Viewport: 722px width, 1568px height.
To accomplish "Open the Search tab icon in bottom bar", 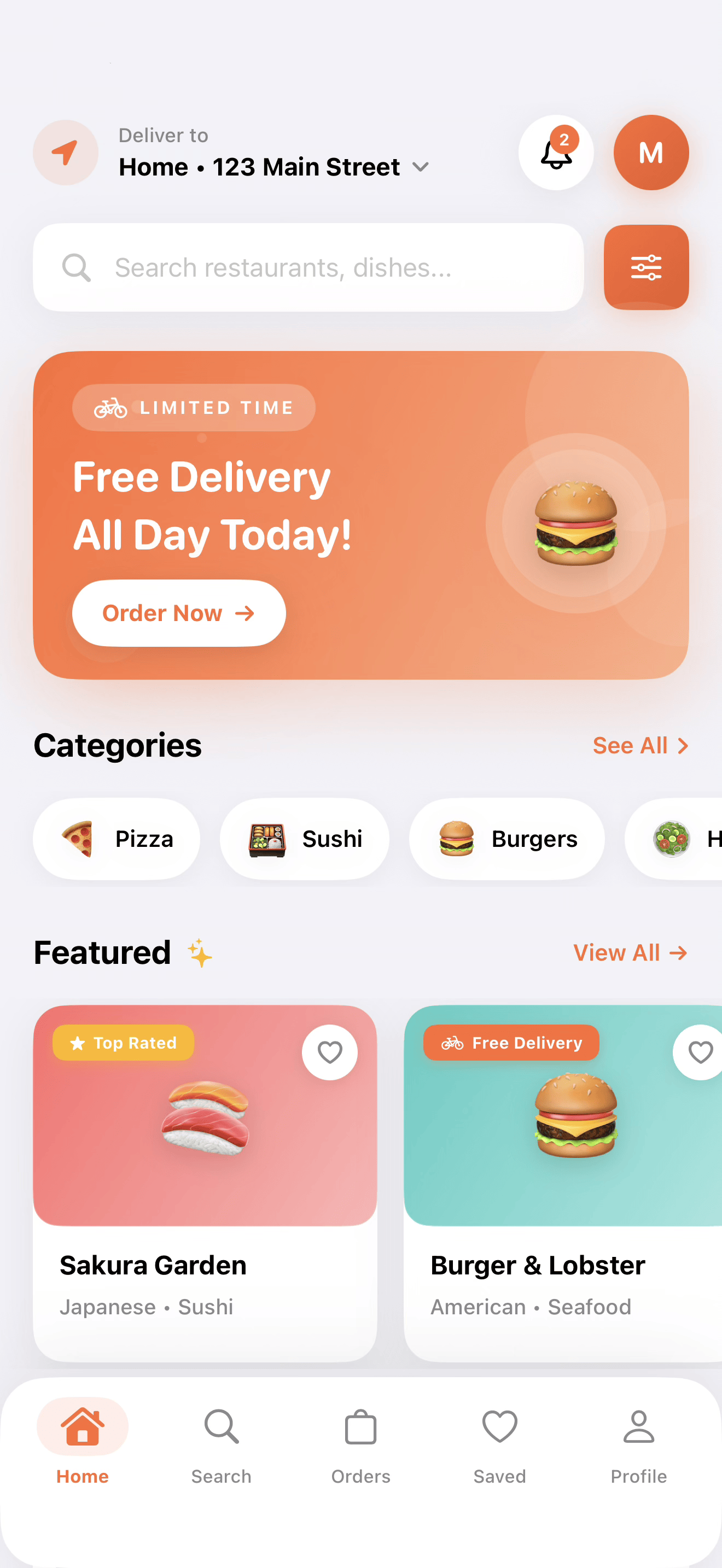I will [221, 1427].
